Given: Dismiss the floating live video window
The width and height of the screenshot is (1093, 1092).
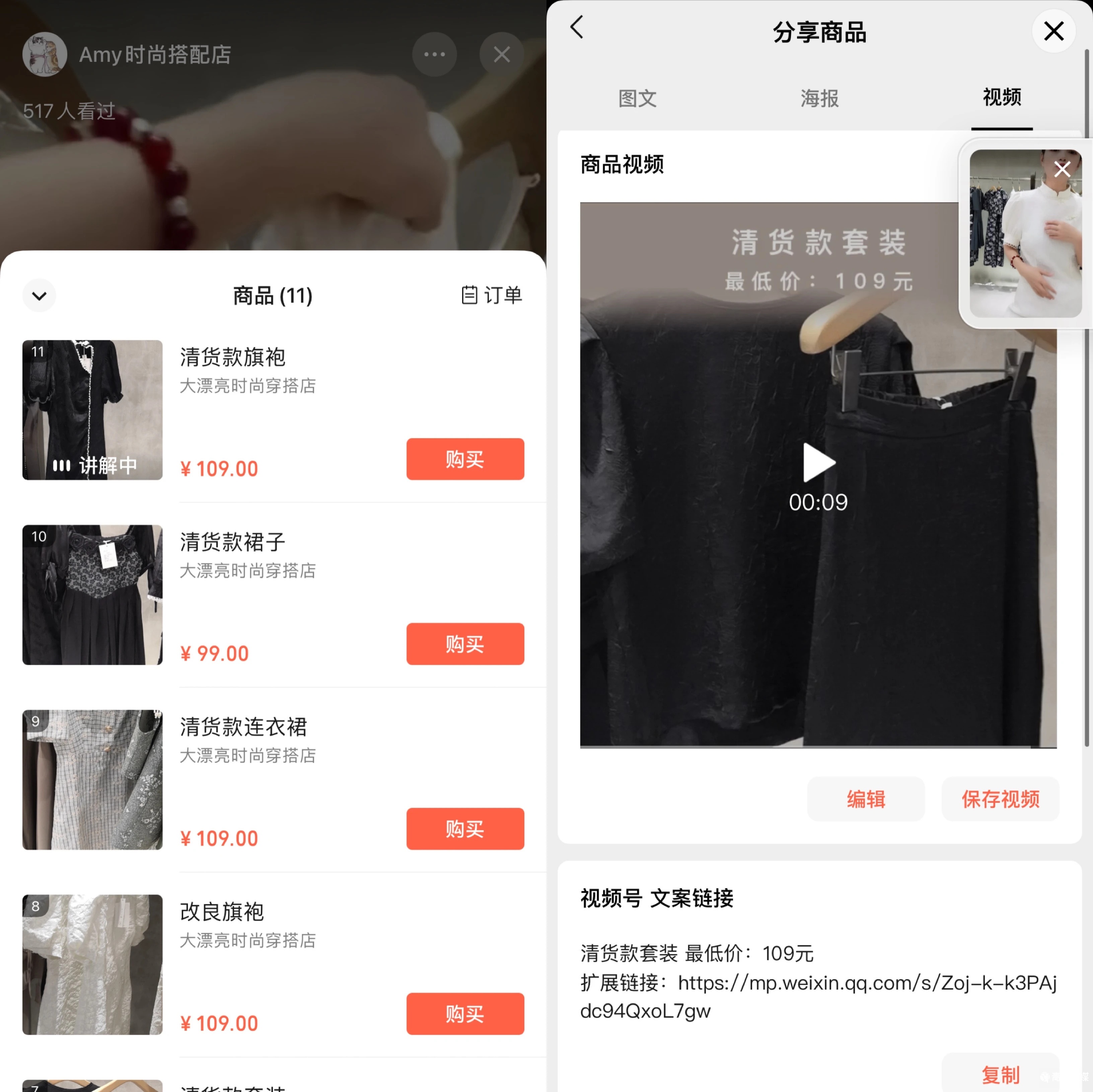Looking at the screenshot, I should coord(1062,168).
